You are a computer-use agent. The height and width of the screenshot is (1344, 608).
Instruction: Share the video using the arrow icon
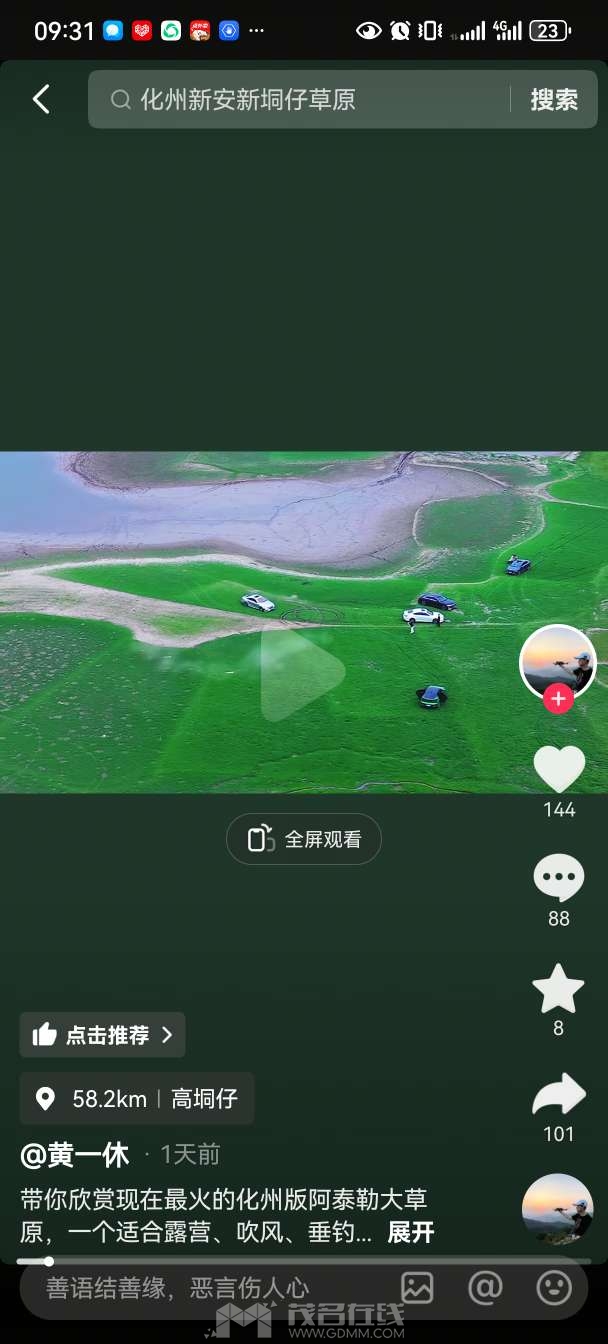558,1095
